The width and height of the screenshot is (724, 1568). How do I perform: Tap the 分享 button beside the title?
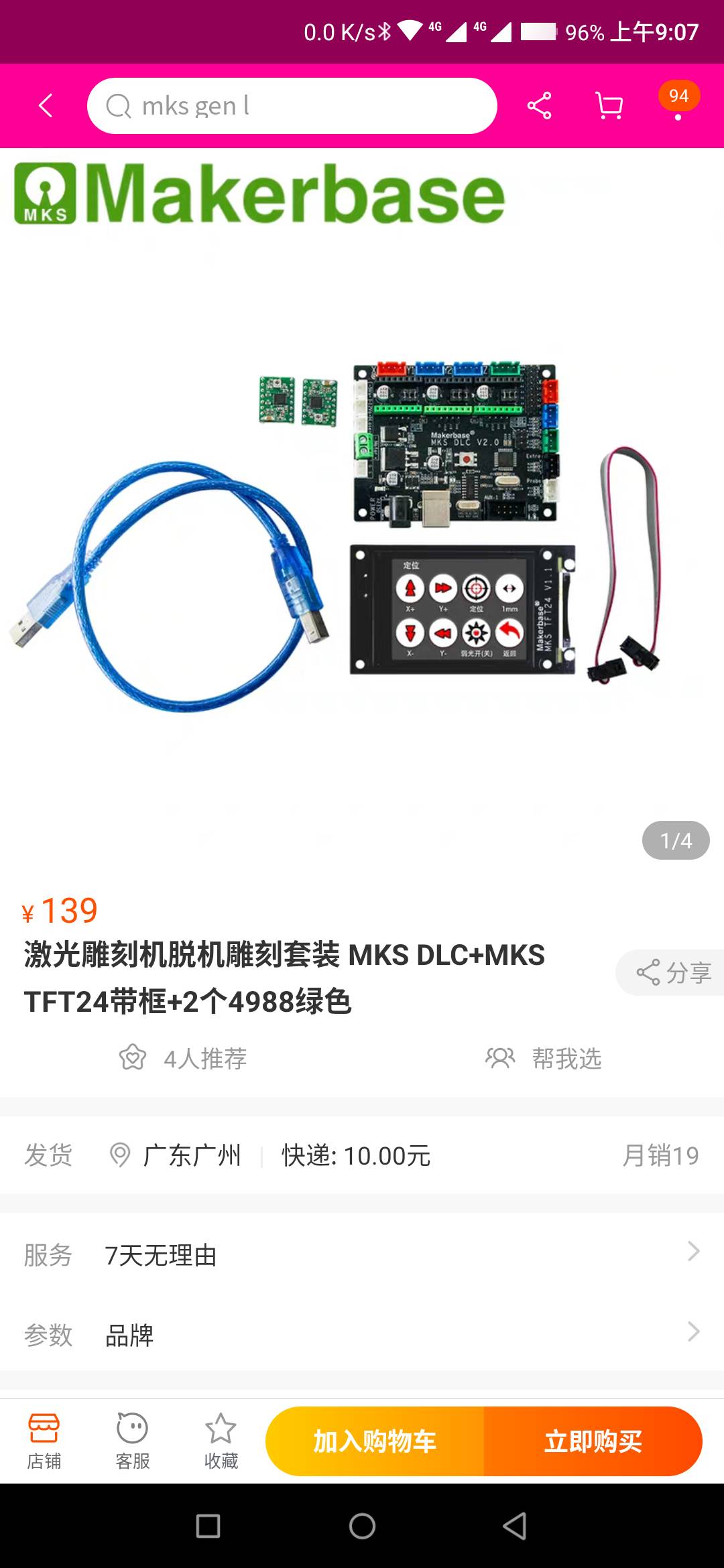670,972
